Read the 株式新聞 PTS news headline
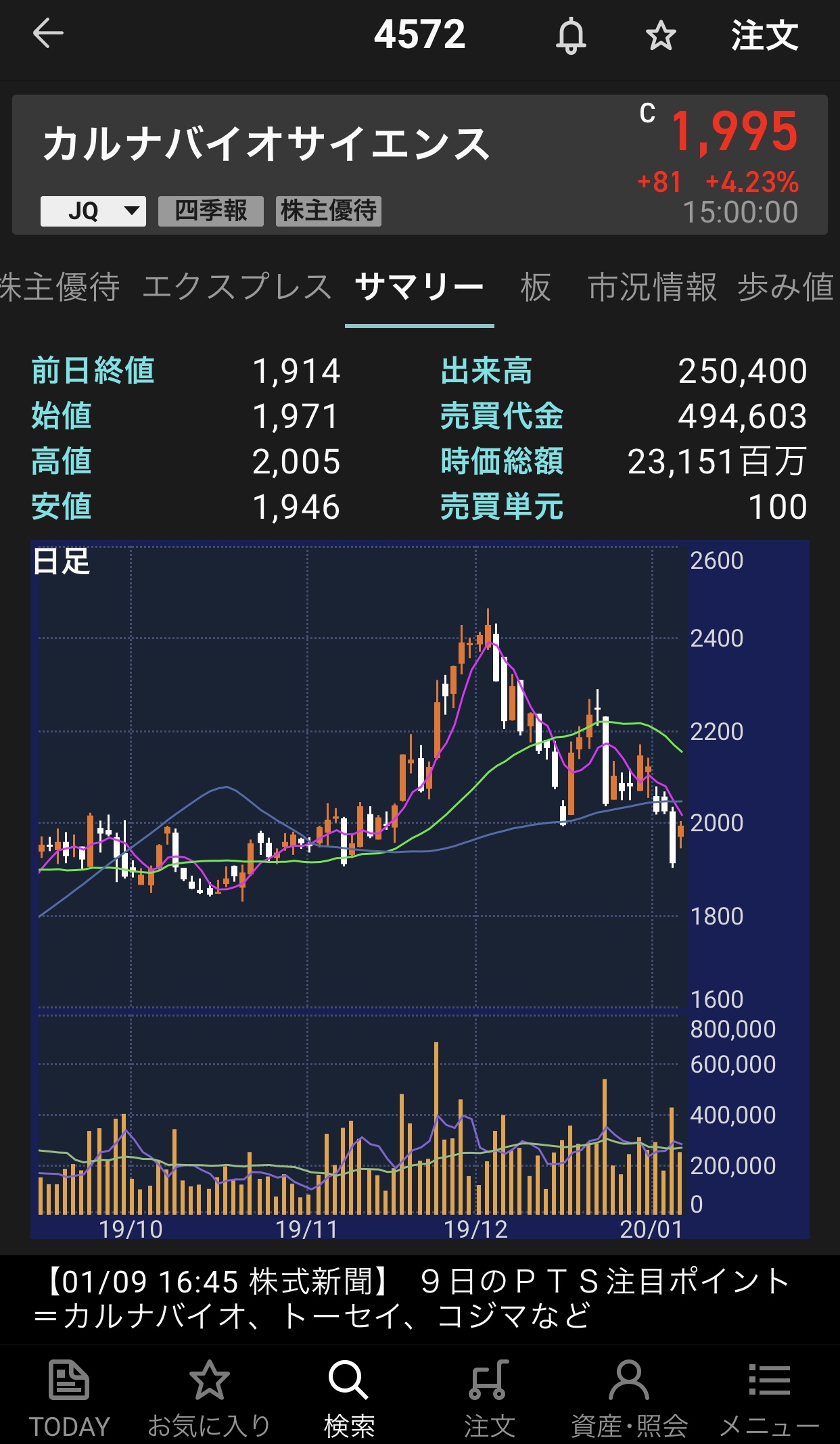 tap(419, 1299)
